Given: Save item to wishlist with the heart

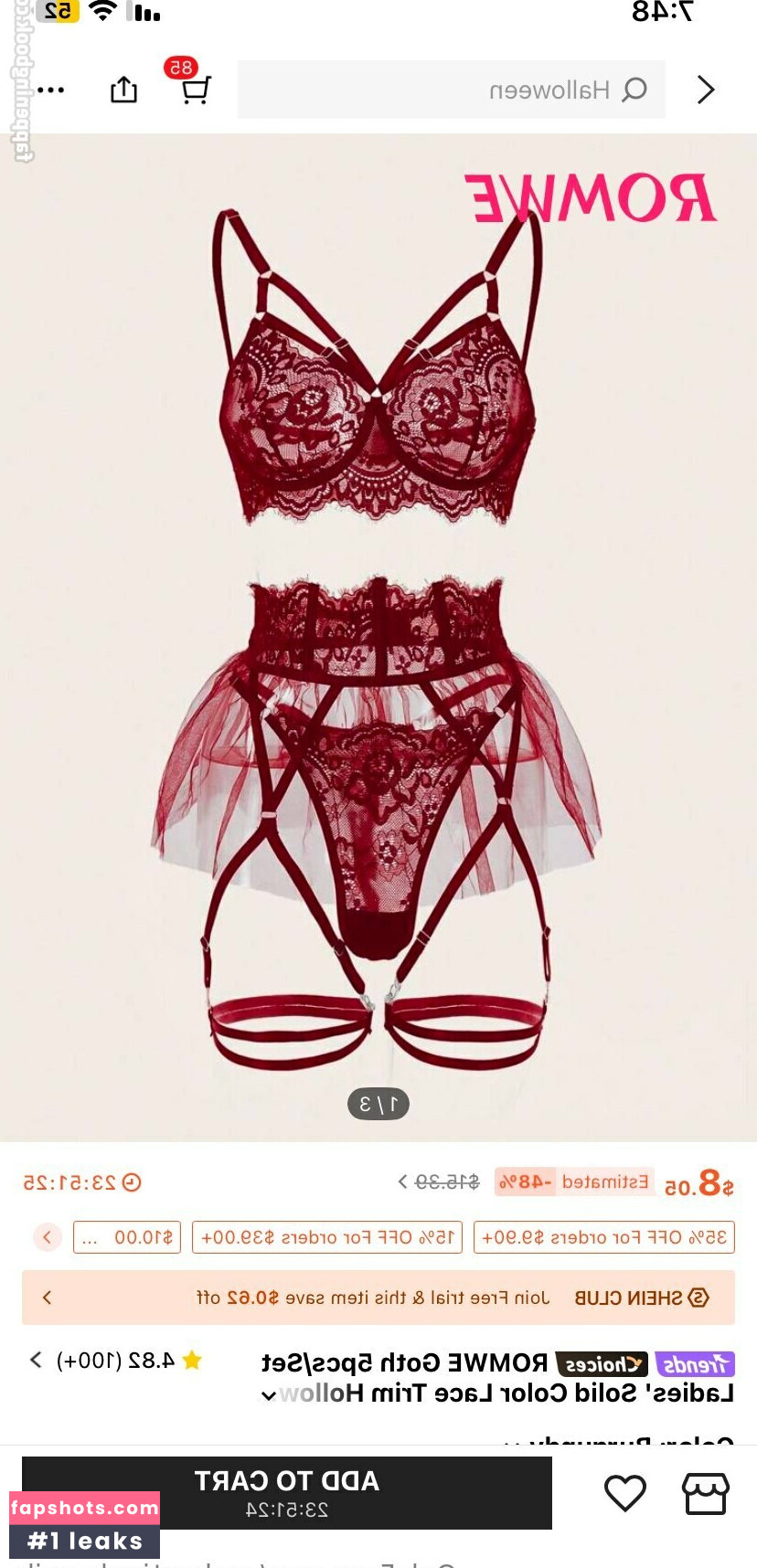Looking at the screenshot, I should pyautogui.click(x=625, y=1493).
